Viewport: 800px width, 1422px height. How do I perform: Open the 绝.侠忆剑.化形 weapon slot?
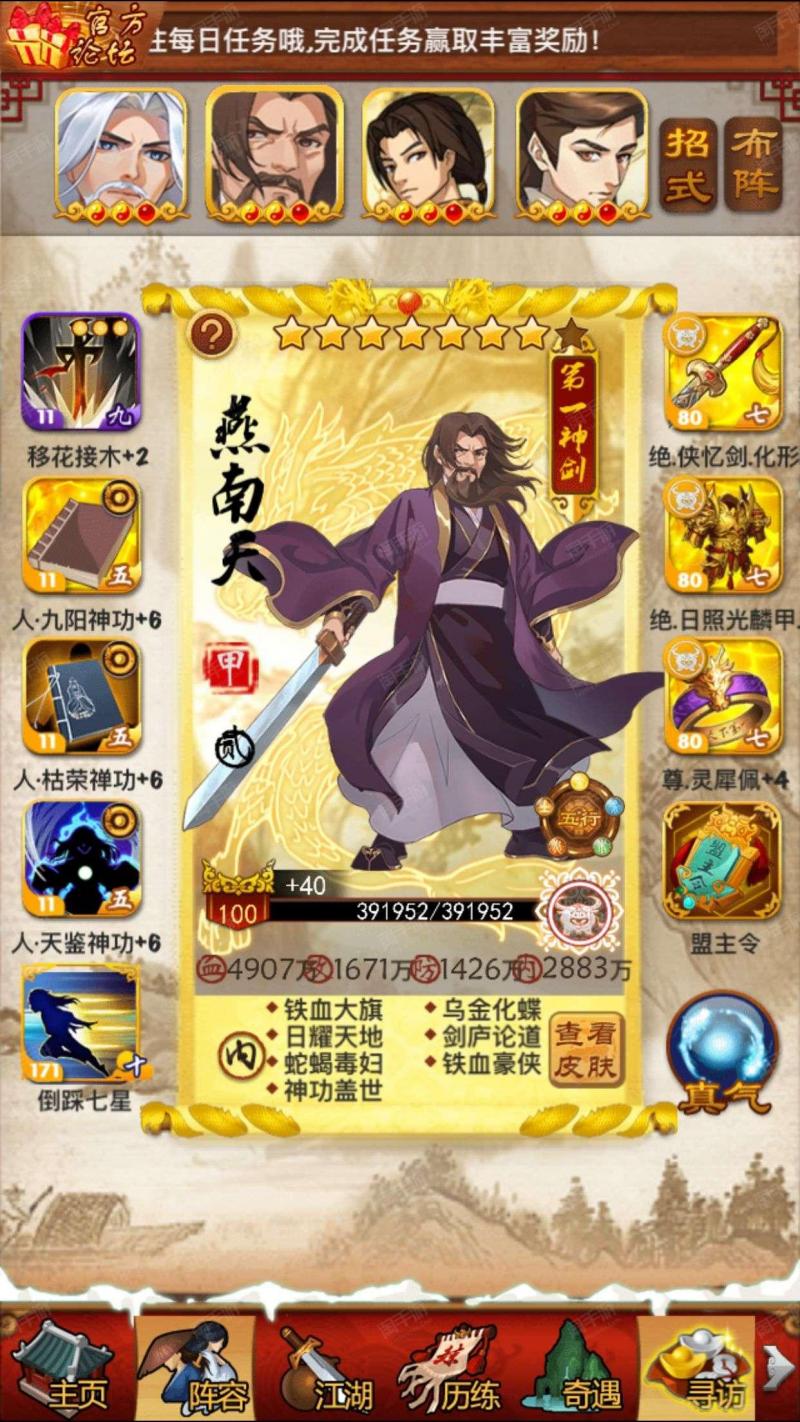(723, 372)
